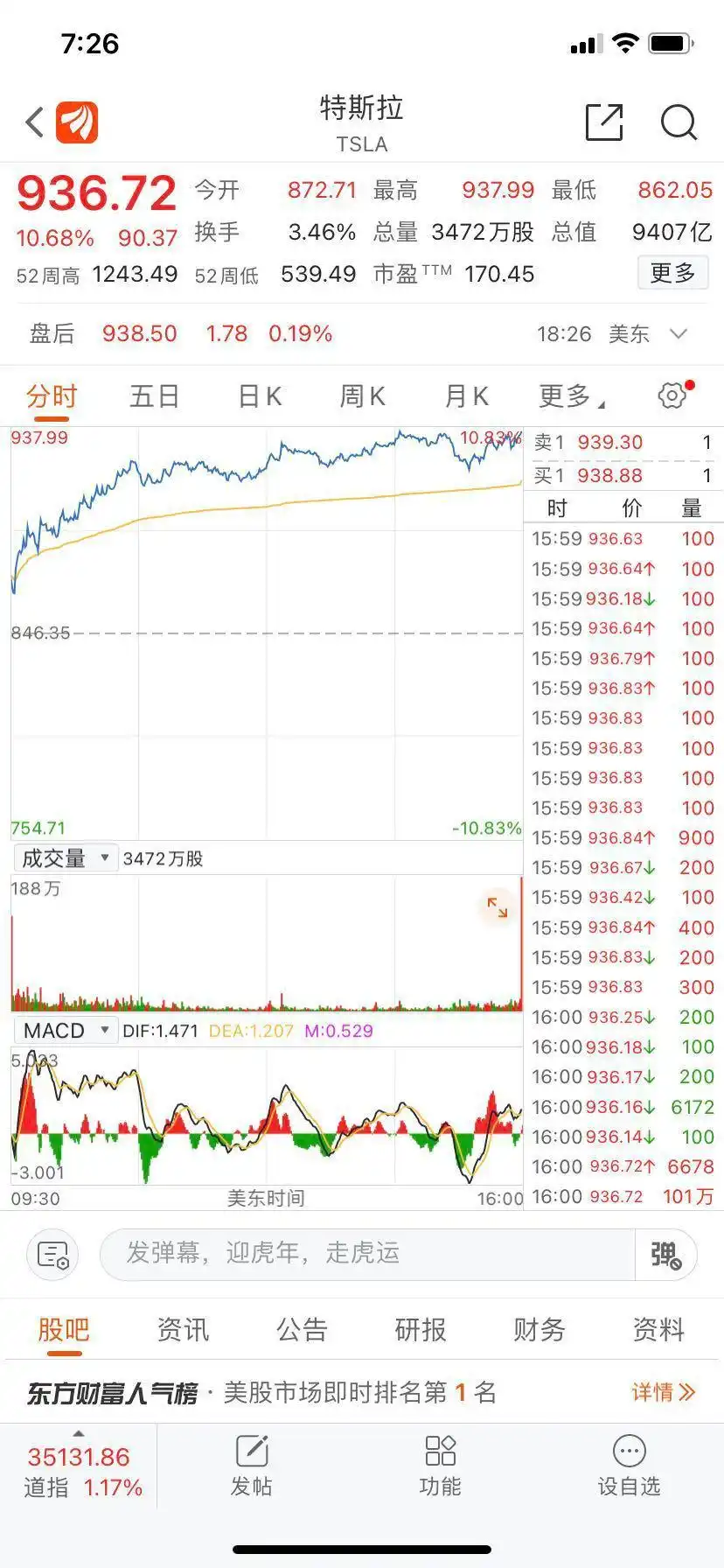Switch to the 日K candlestick tab
Image resolution: width=724 pixels, height=1568 pixels.
point(258,395)
